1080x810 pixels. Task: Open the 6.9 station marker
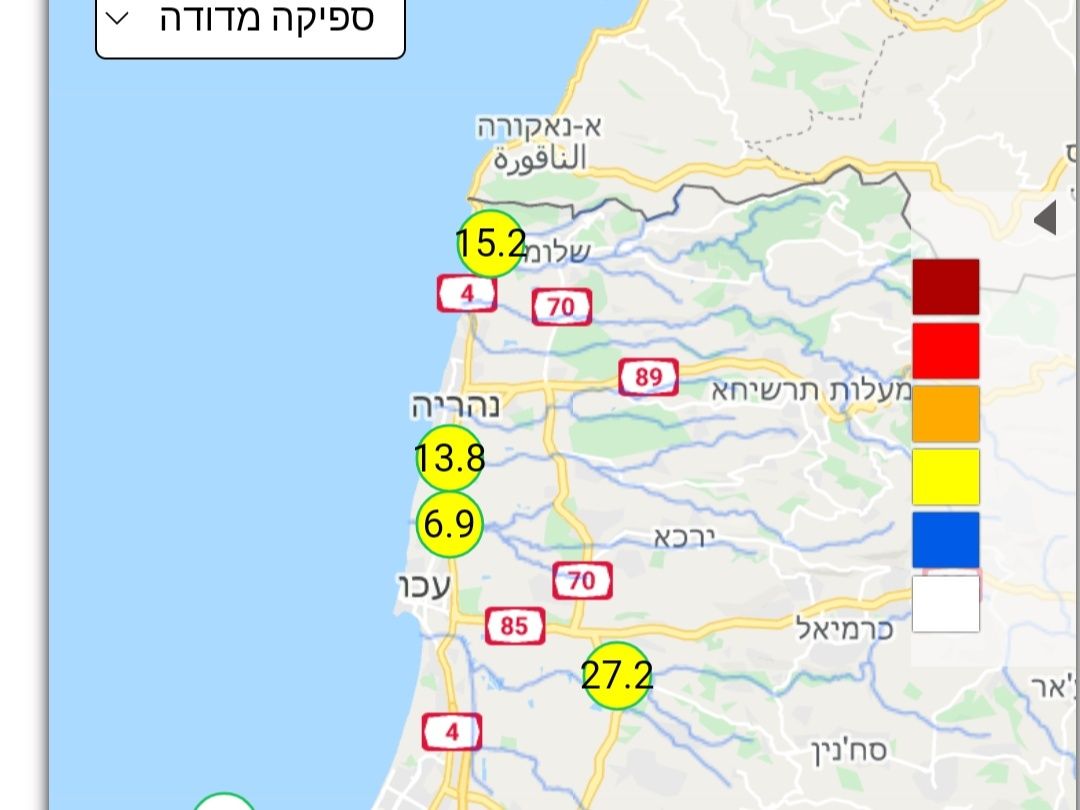click(x=449, y=524)
